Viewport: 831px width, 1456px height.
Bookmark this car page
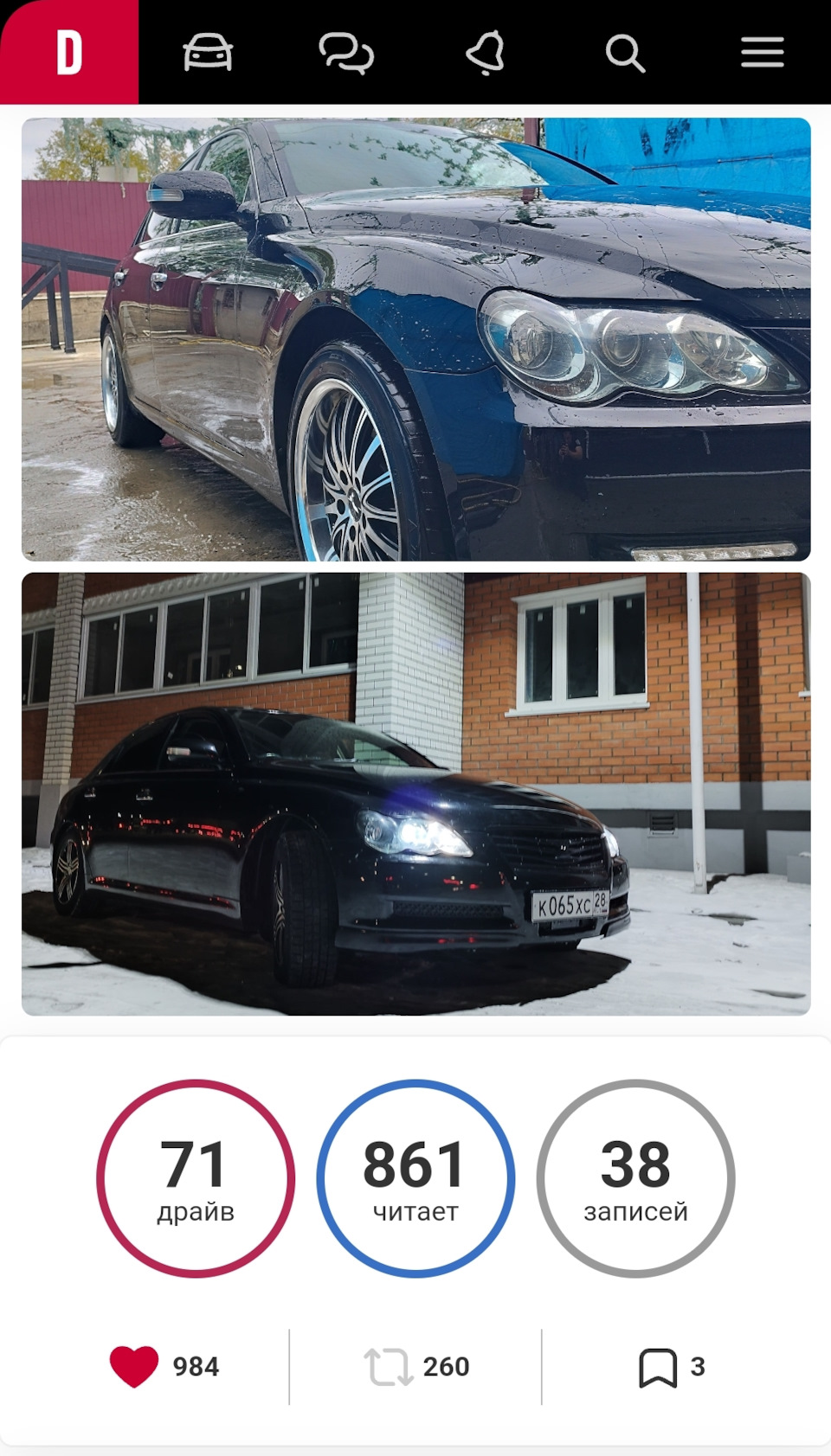pyautogui.click(x=658, y=1367)
